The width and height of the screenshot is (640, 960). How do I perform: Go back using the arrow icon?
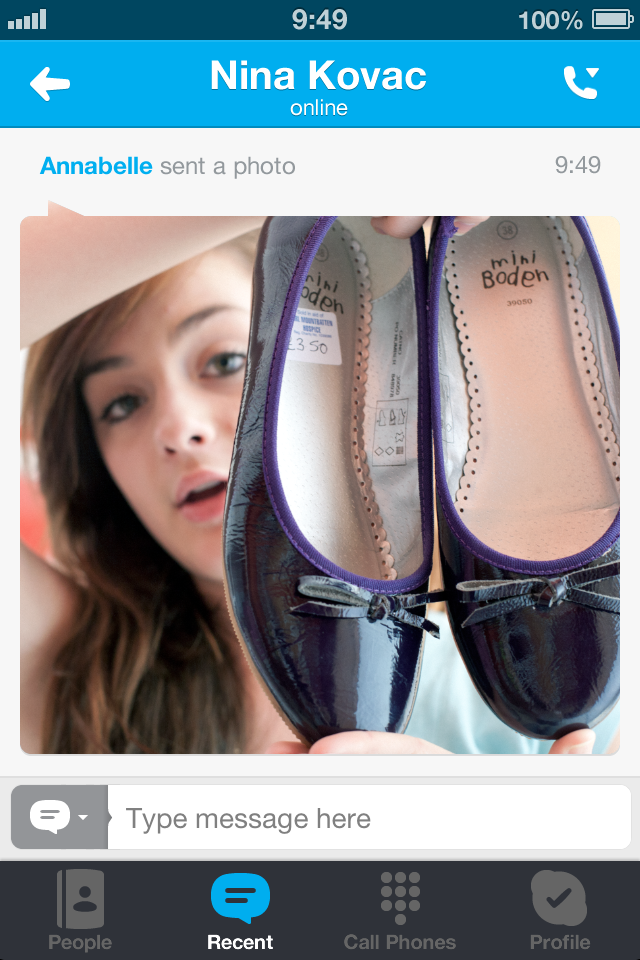coord(50,84)
